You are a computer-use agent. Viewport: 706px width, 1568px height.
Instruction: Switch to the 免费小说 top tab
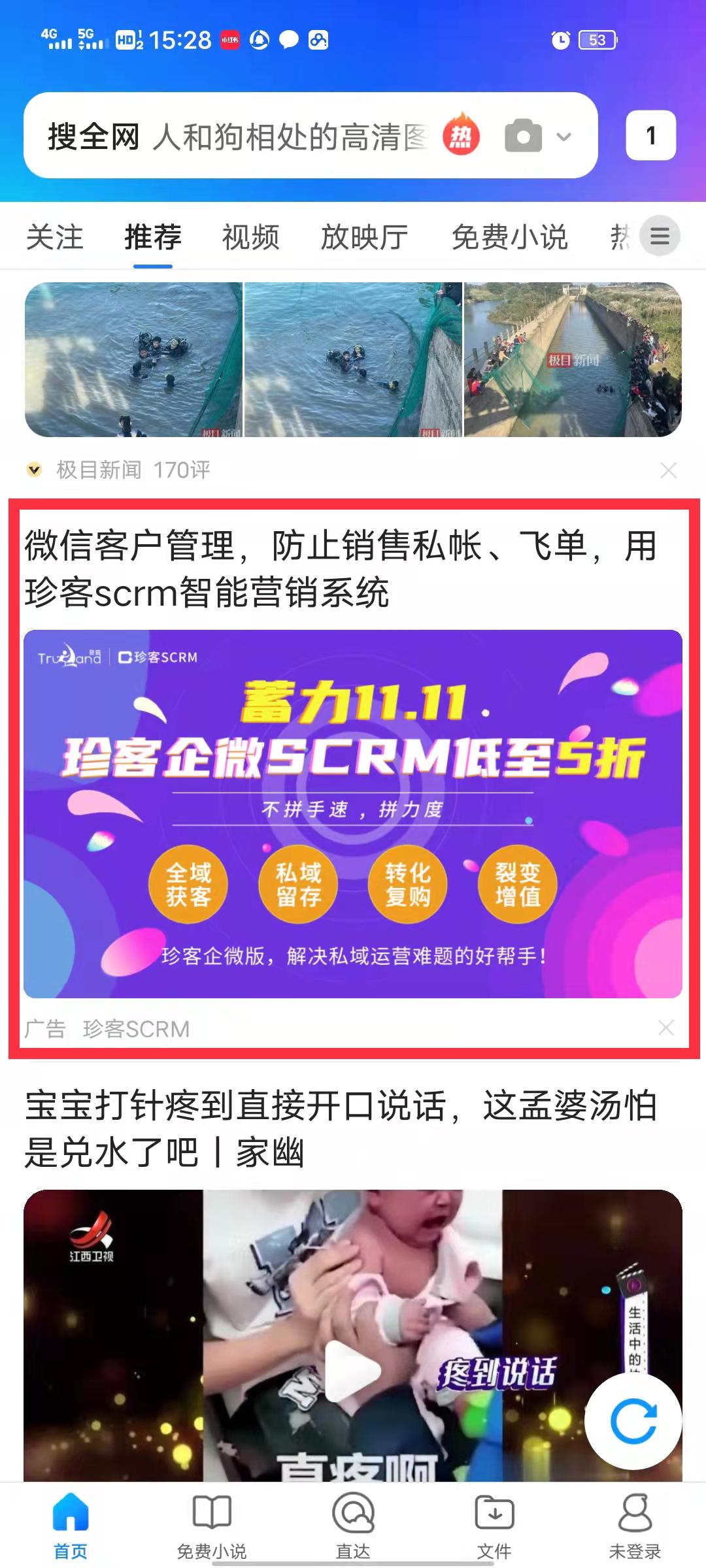pos(509,237)
